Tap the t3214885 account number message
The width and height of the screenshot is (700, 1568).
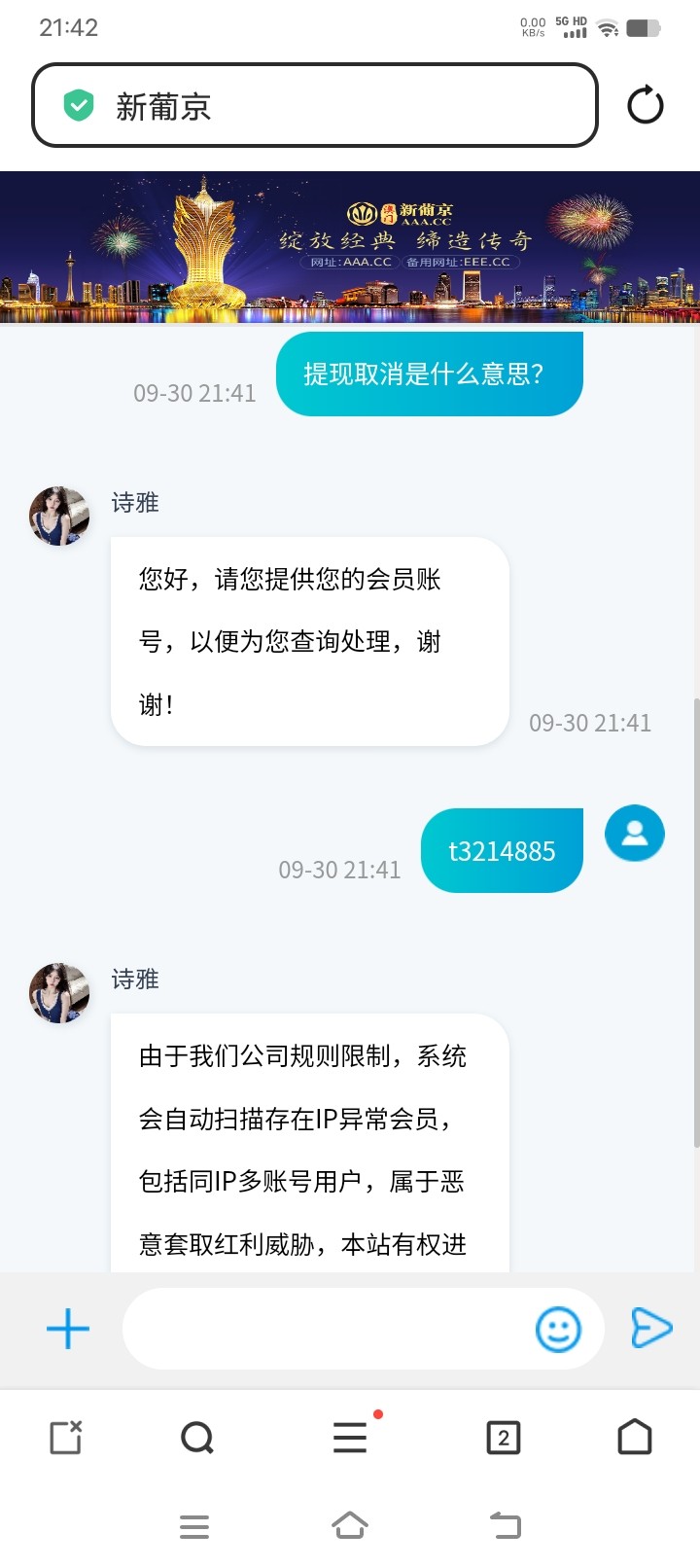pyautogui.click(x=501, y=850)
